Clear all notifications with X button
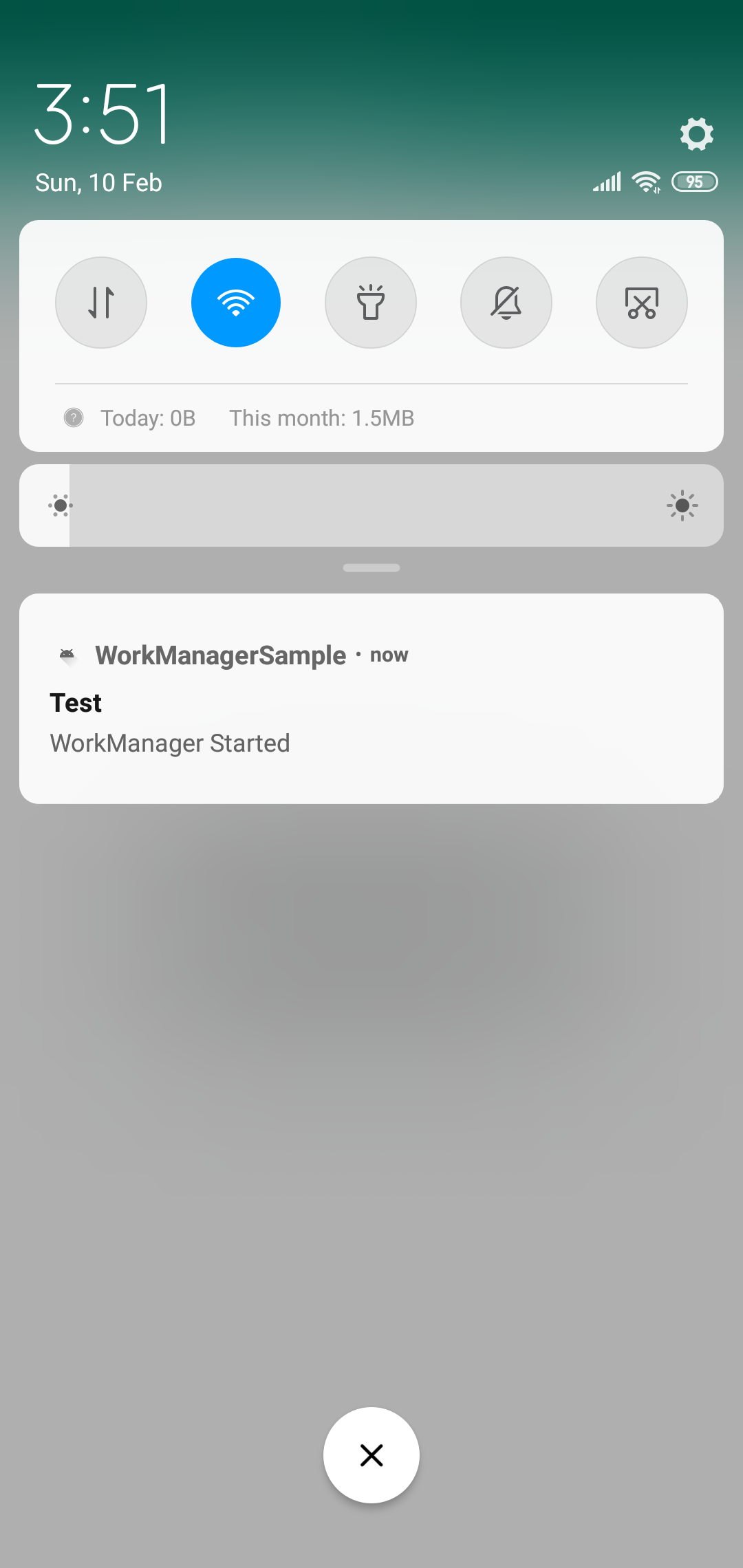This screenshot has width=743, height=1568. tap(371, 1455)
